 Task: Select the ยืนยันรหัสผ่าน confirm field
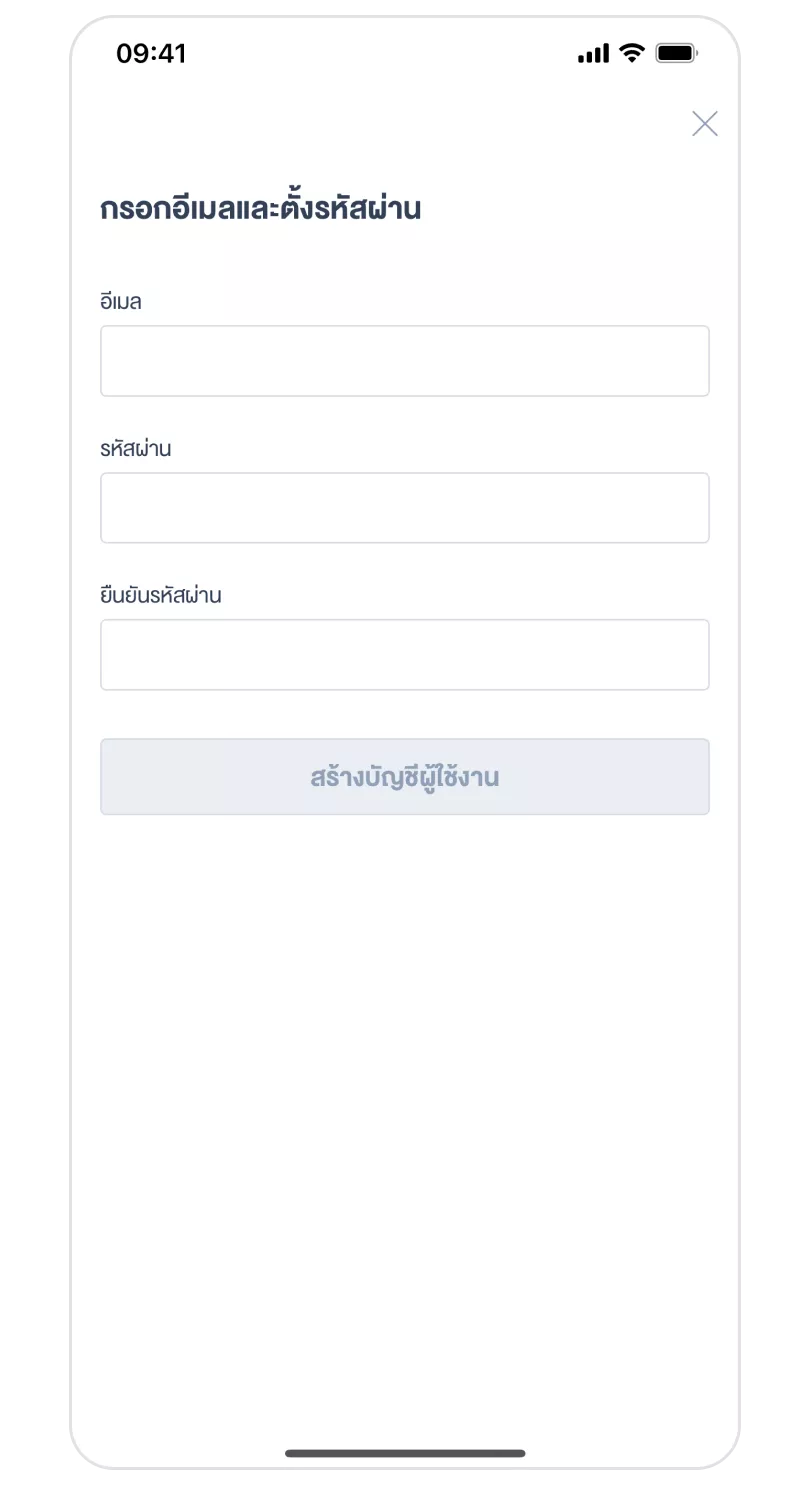tap(404, 655)
